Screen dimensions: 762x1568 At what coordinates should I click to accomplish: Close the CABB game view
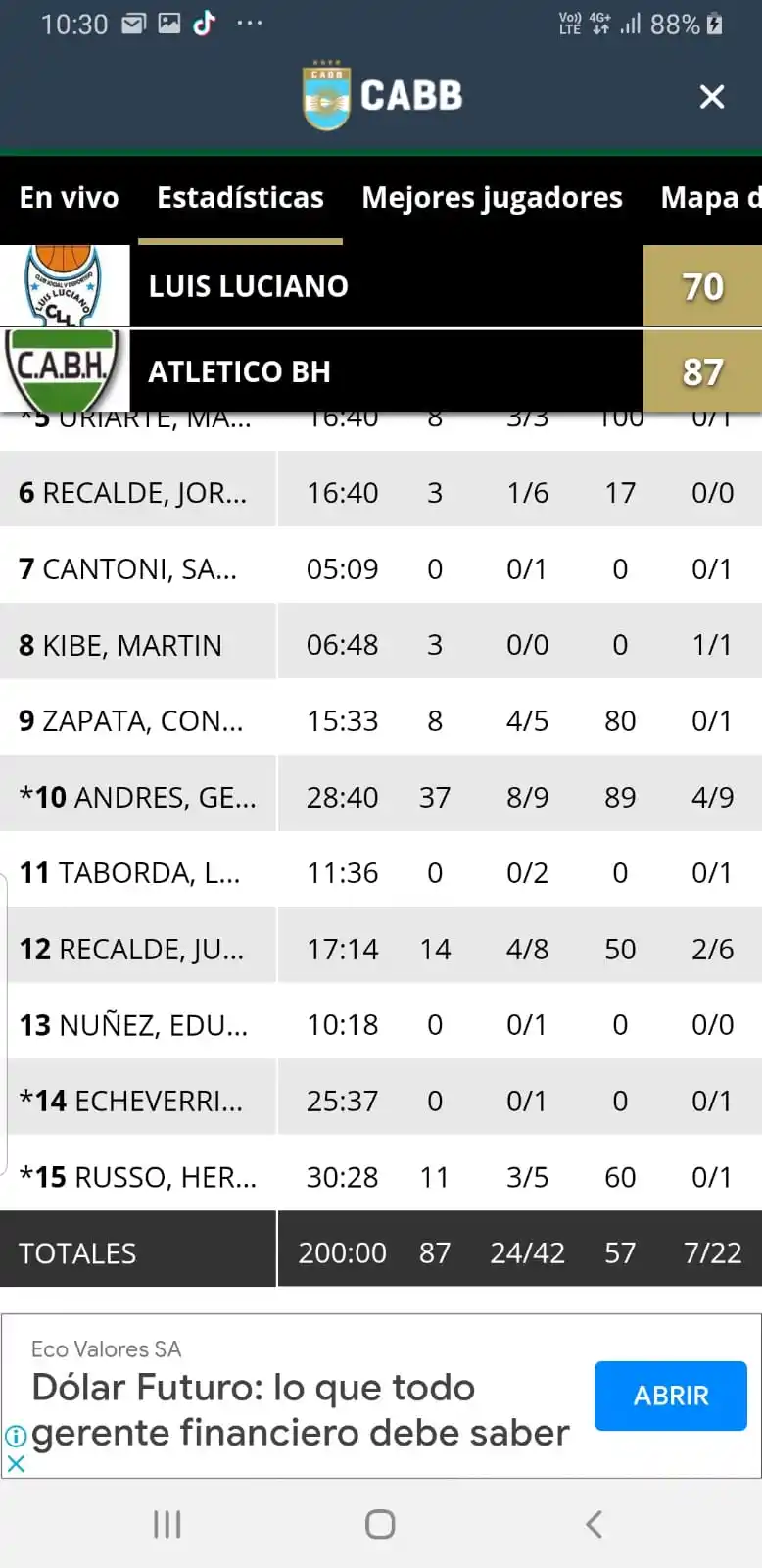click(x=712, y=96)
